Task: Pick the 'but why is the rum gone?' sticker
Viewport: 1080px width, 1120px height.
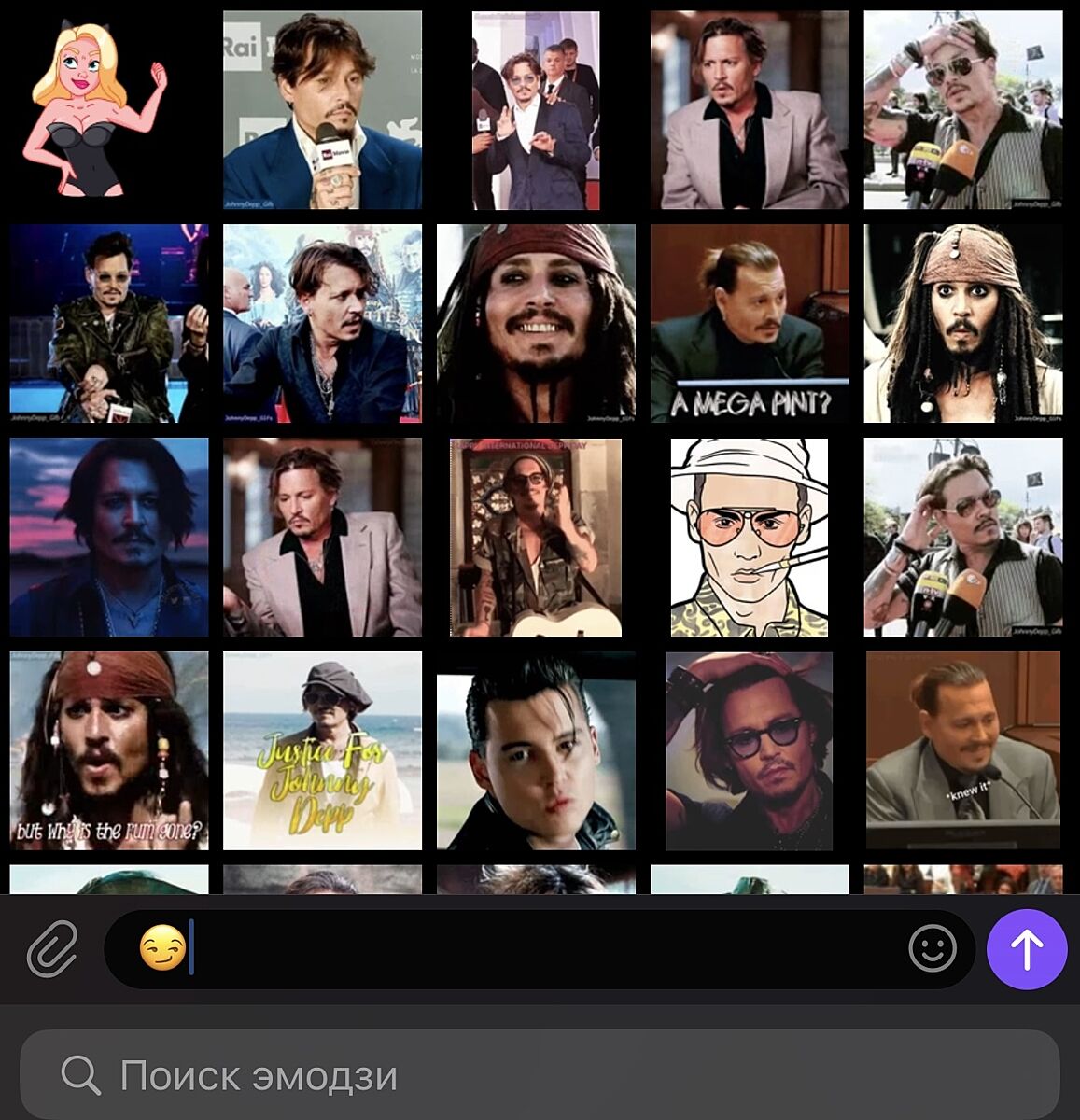Action: [109, 750]
